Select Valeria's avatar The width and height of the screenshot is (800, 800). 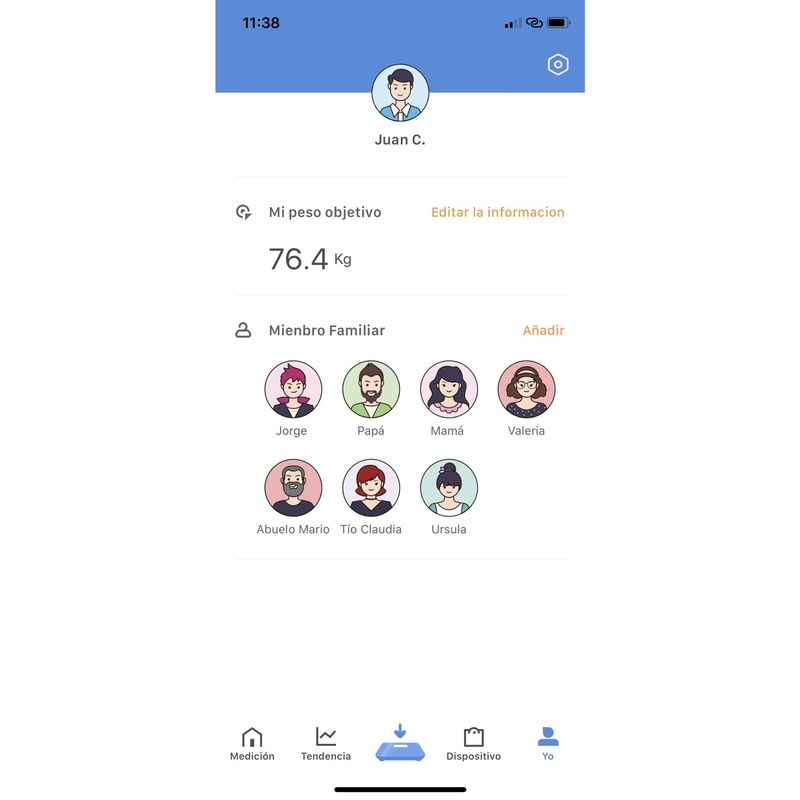[x=526, y=389]
